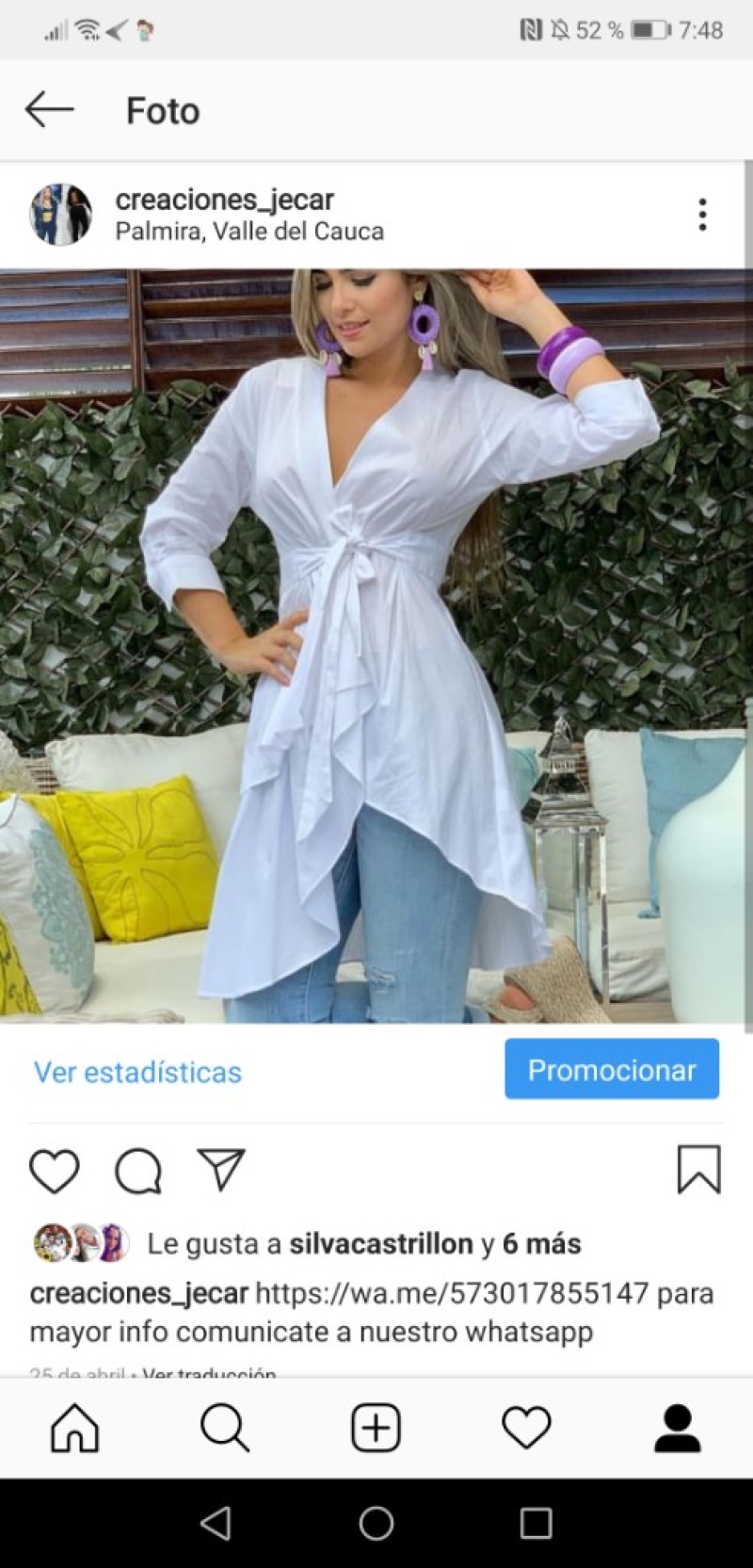Screen dimensions: 753x1568
Task: Open the creaciones_jecar profile picture
Action: point(61,215)
